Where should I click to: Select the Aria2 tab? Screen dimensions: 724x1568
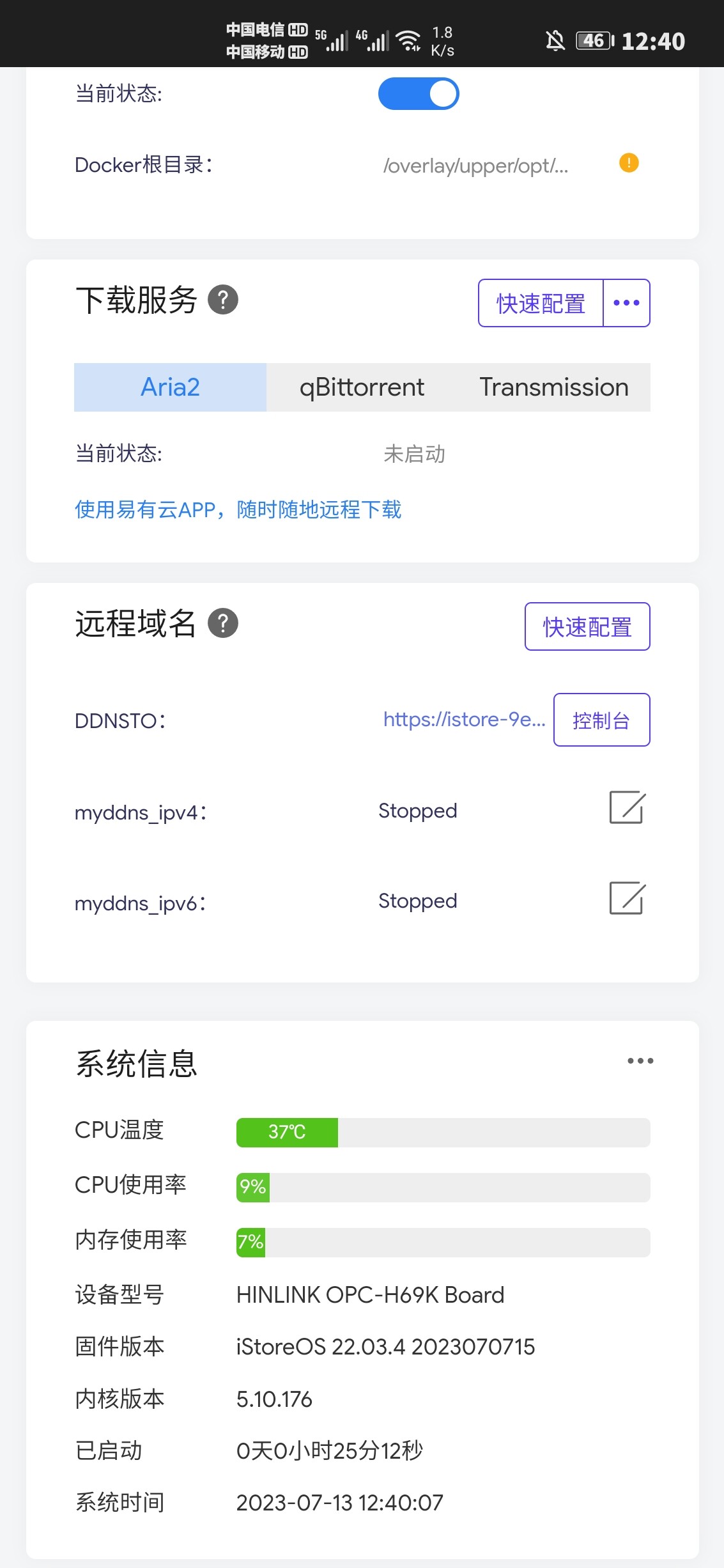(170, 387)
